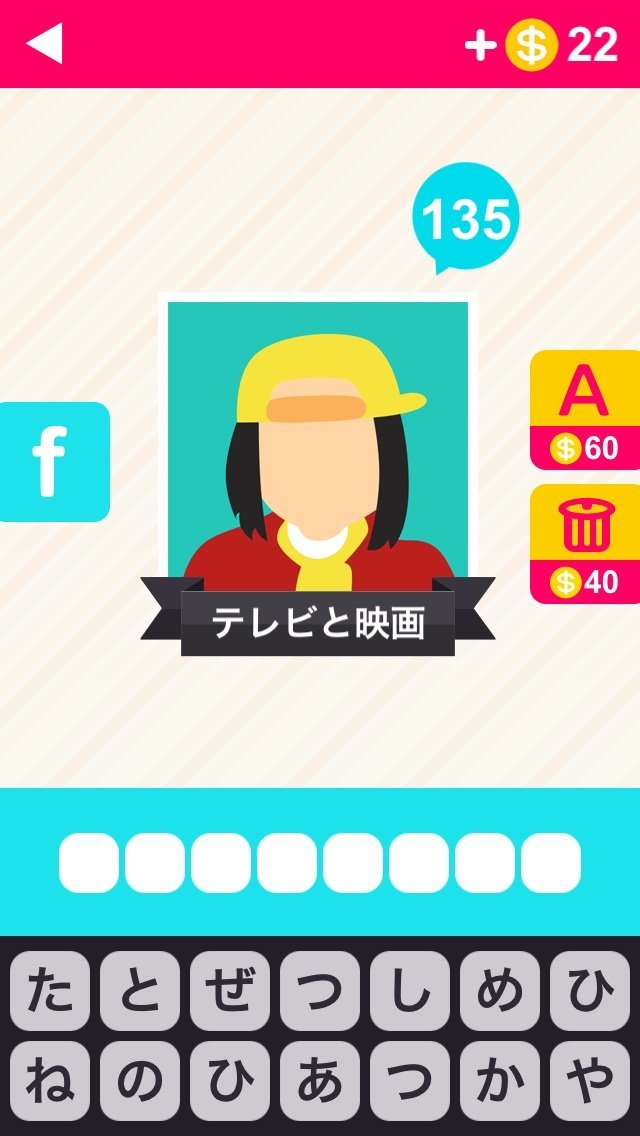Image resolution: width=640 pixels, height=1136 pixels.
Task: Tap the と letter tile
Action: click(140, 991)
